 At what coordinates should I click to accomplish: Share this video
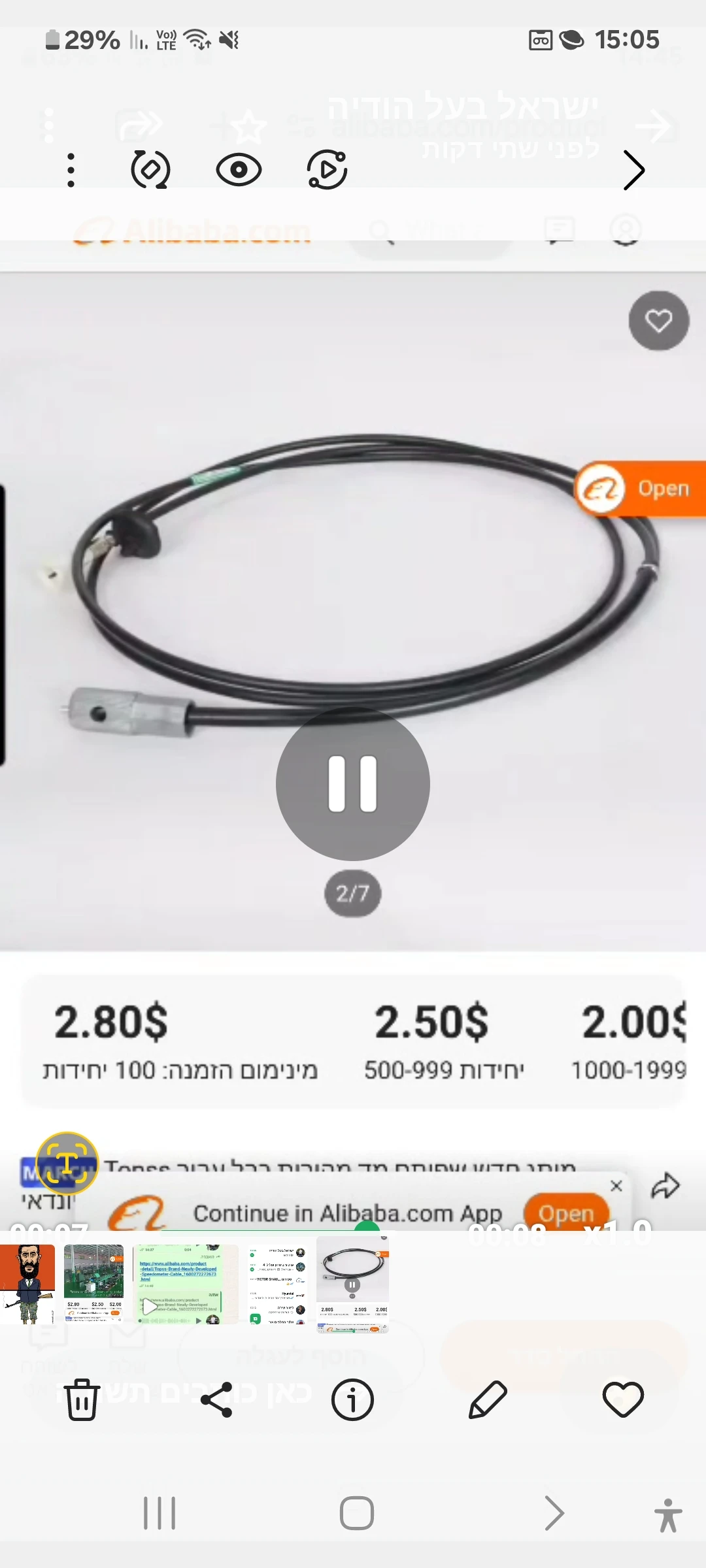217,1399
